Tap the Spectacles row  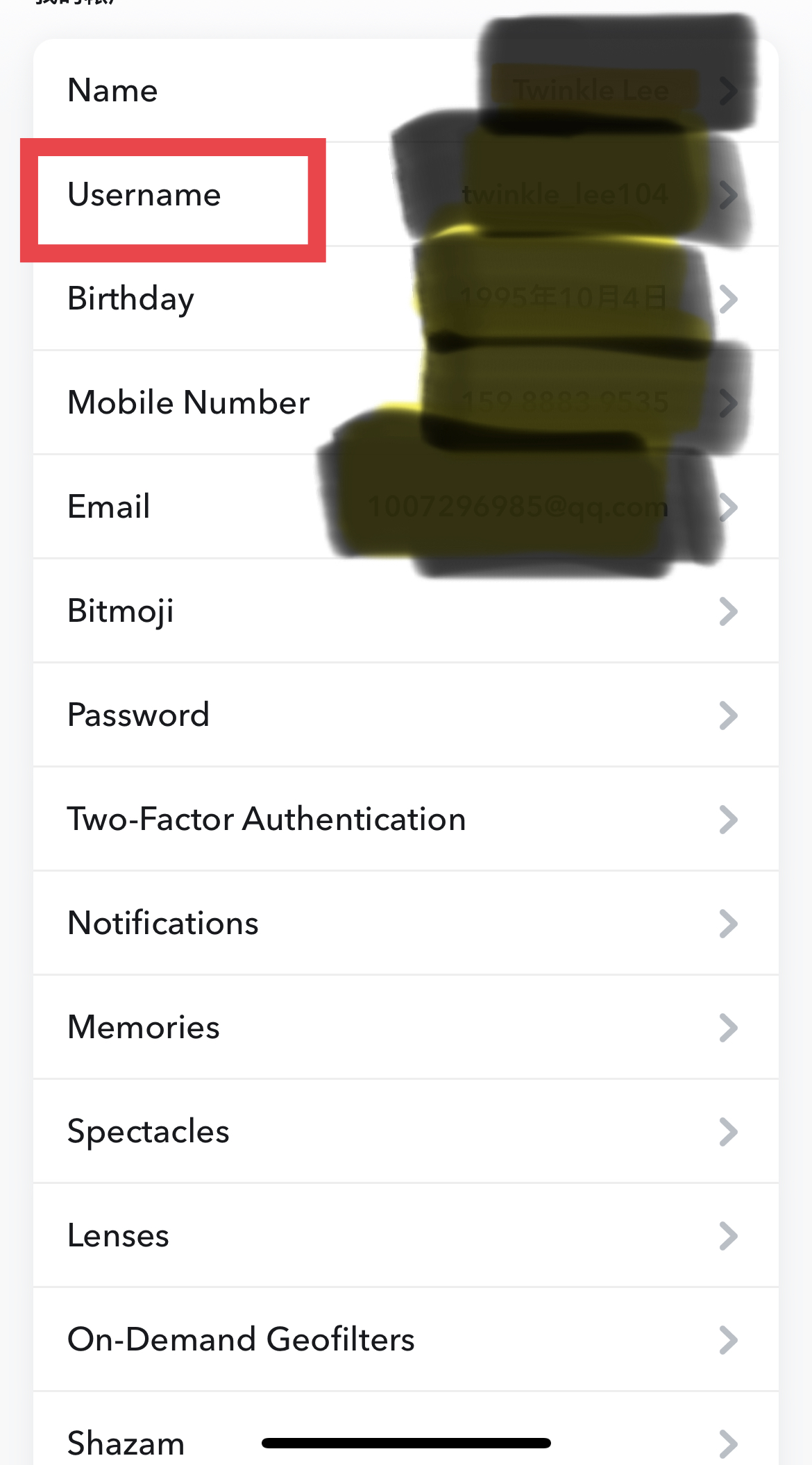coord(406,1131)
